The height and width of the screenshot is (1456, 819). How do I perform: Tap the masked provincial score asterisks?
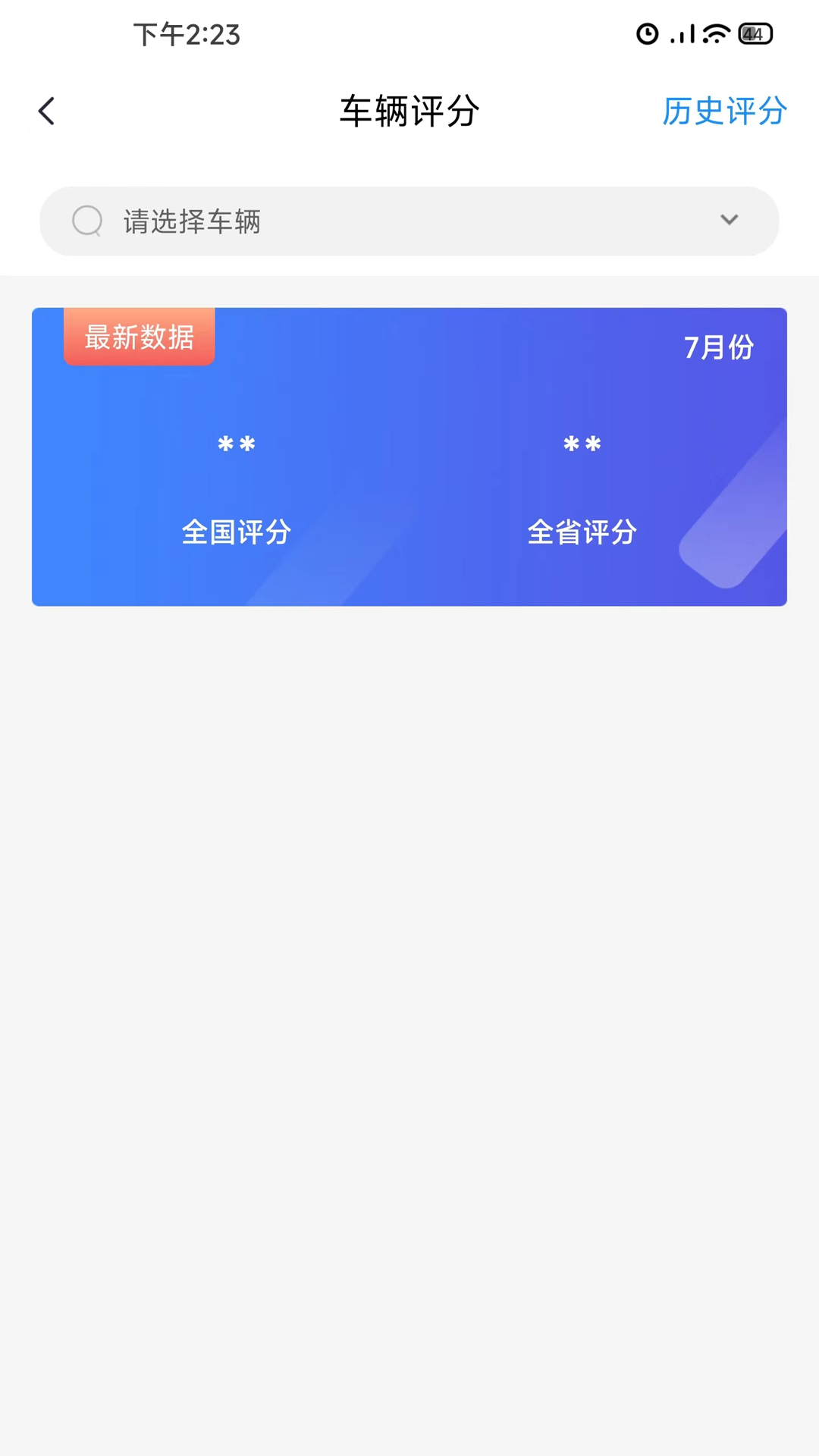click(x=582, y=446)
